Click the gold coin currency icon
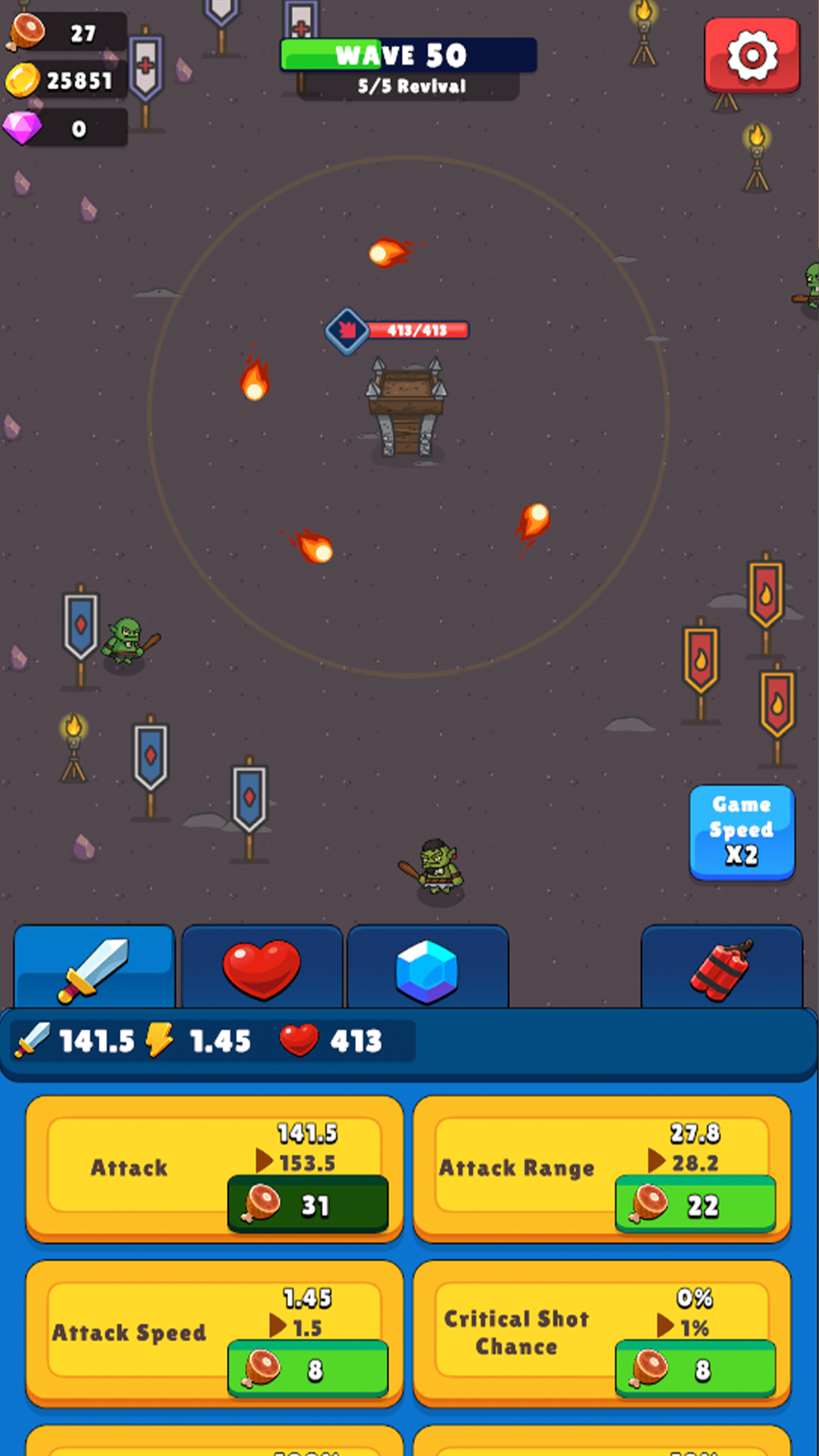The width and height of the screenshot is (819, 1456). coord(22,79)
